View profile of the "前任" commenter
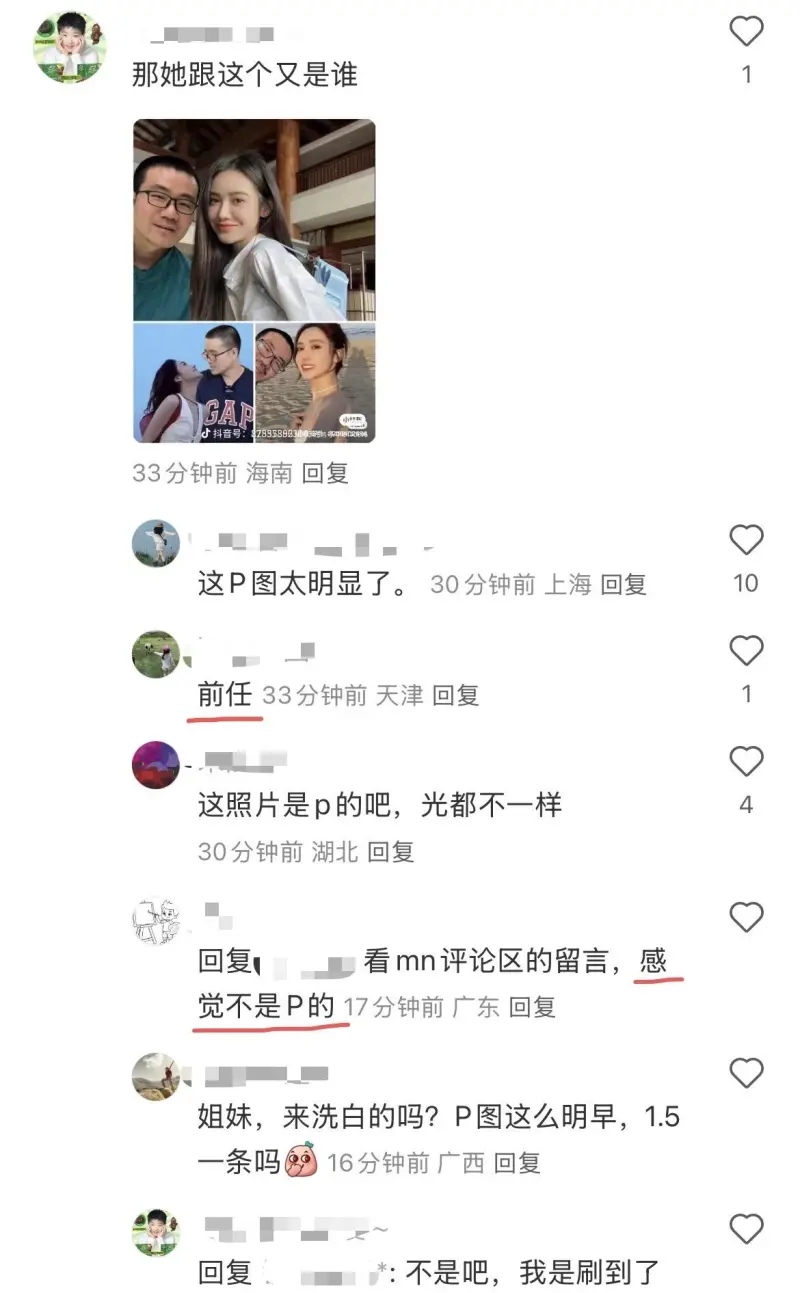800x1293 pixels. tap(156, 655)
